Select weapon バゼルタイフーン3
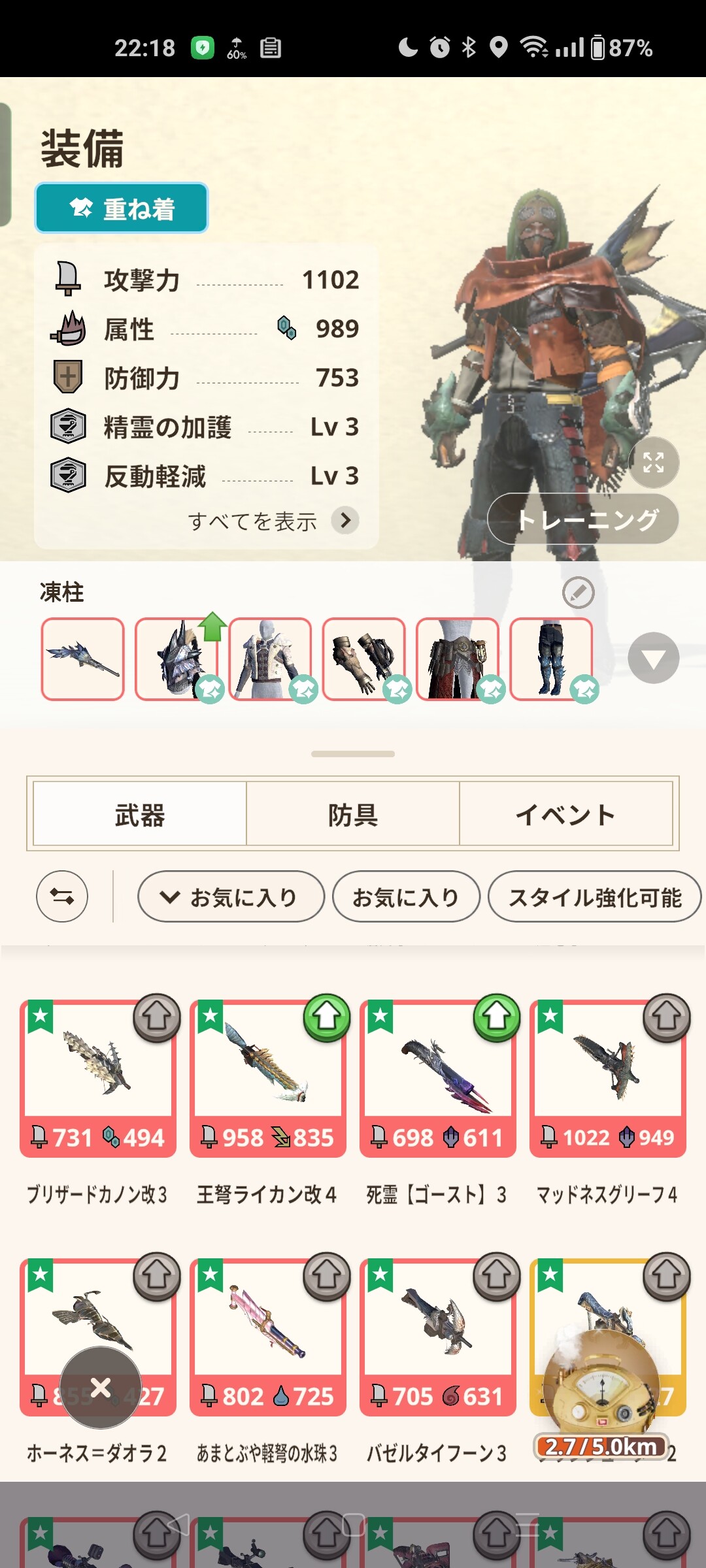 (438, 1337)
